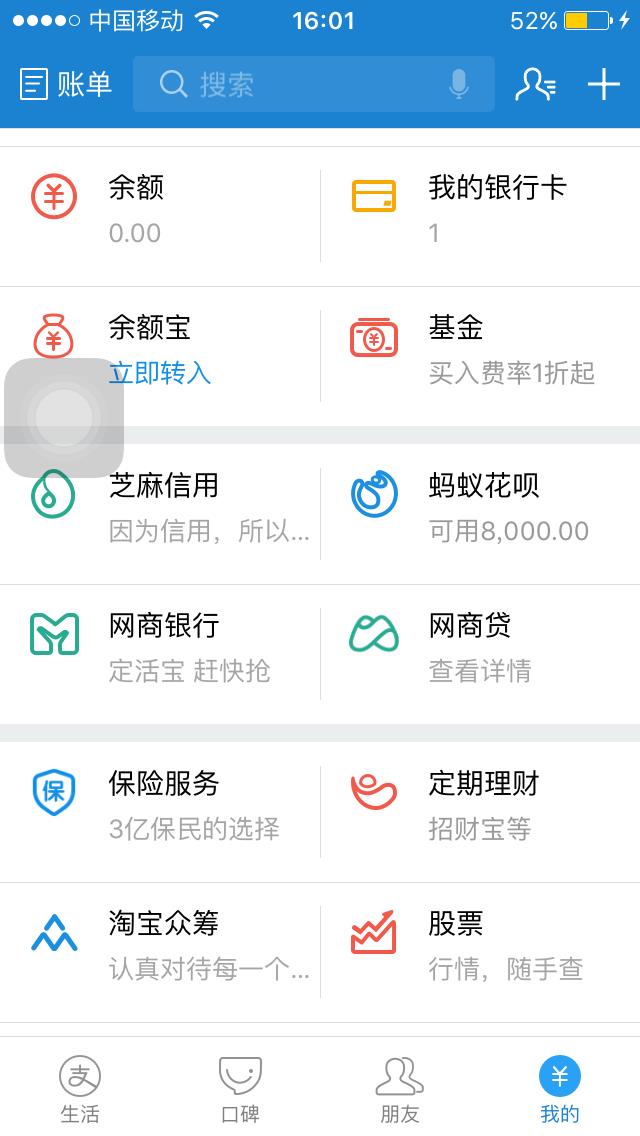640x1136 pixels.
Task: Open 网商银行
Action: point(160,648)
